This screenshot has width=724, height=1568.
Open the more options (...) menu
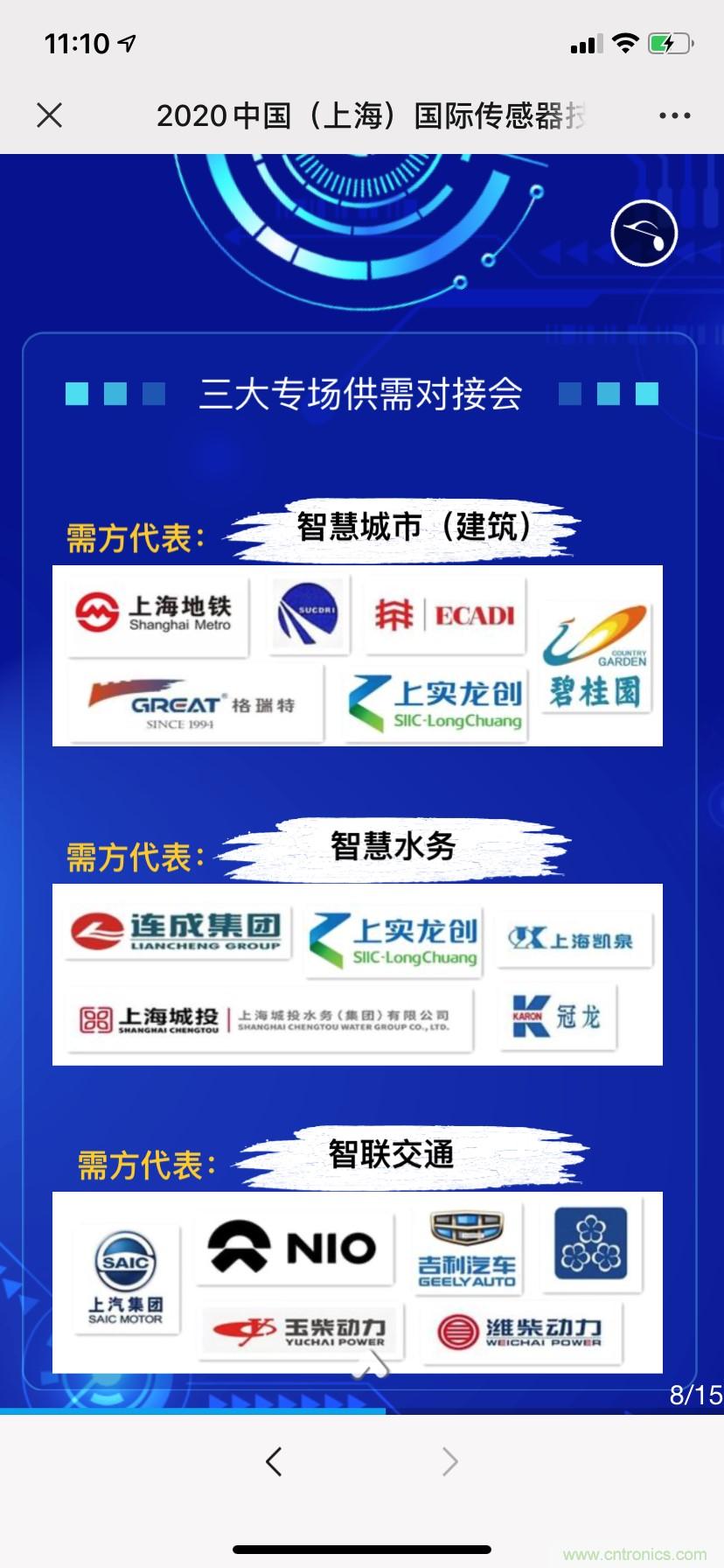tap(673, 115)
